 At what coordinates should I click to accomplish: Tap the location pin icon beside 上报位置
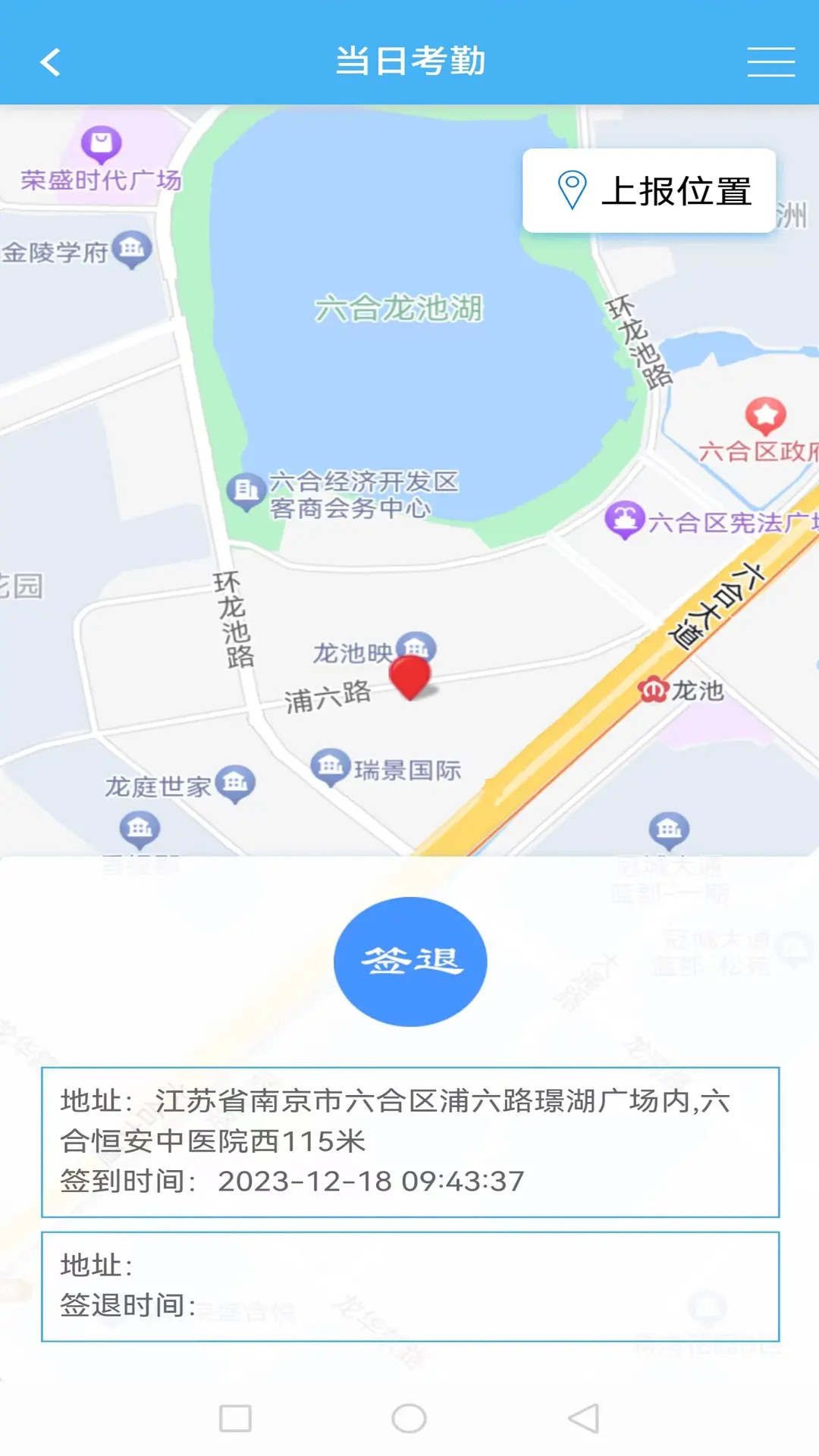(x=570, y=190)
